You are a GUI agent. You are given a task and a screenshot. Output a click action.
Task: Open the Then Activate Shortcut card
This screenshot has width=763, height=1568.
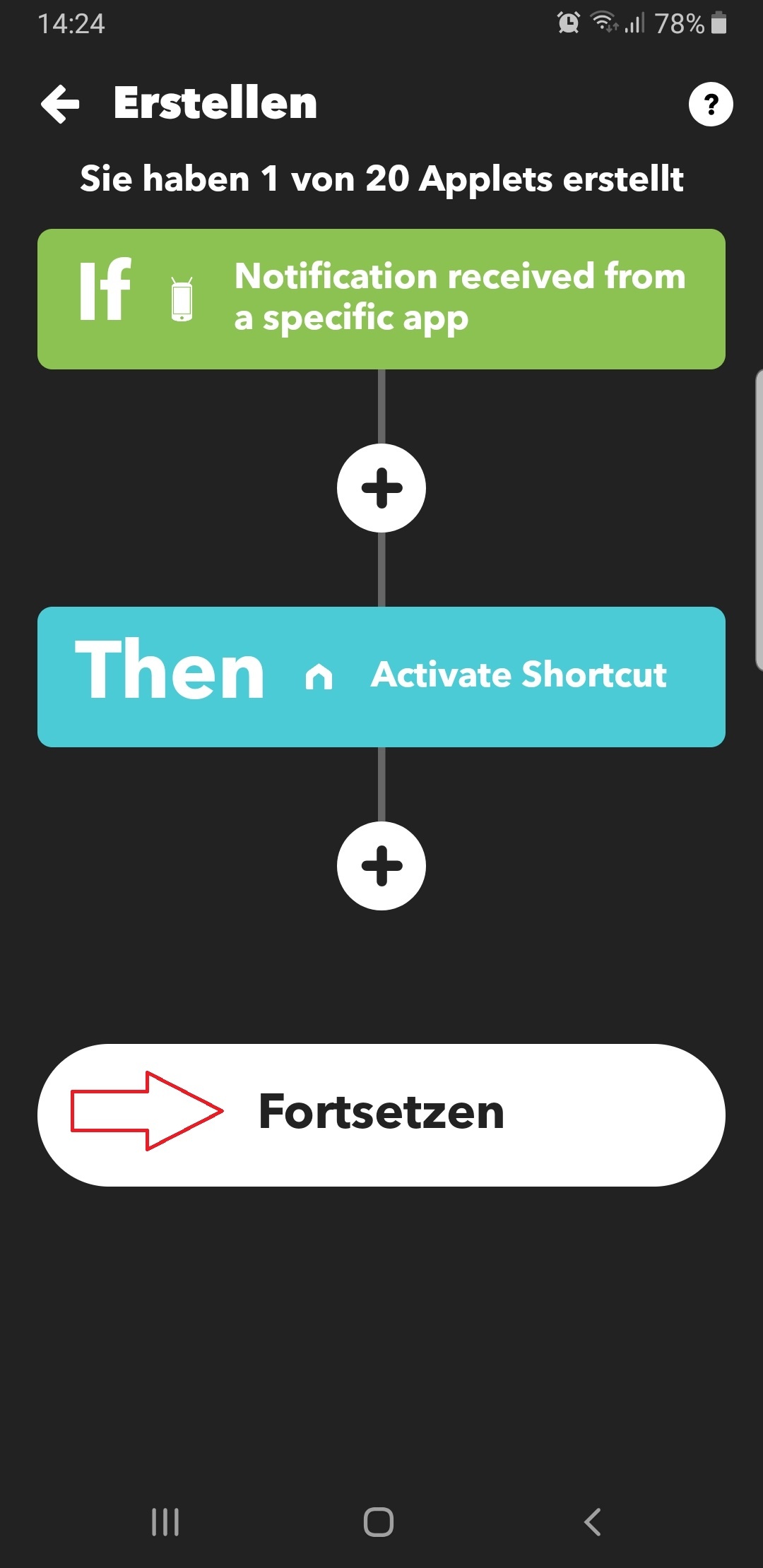[x=381, y=677]
